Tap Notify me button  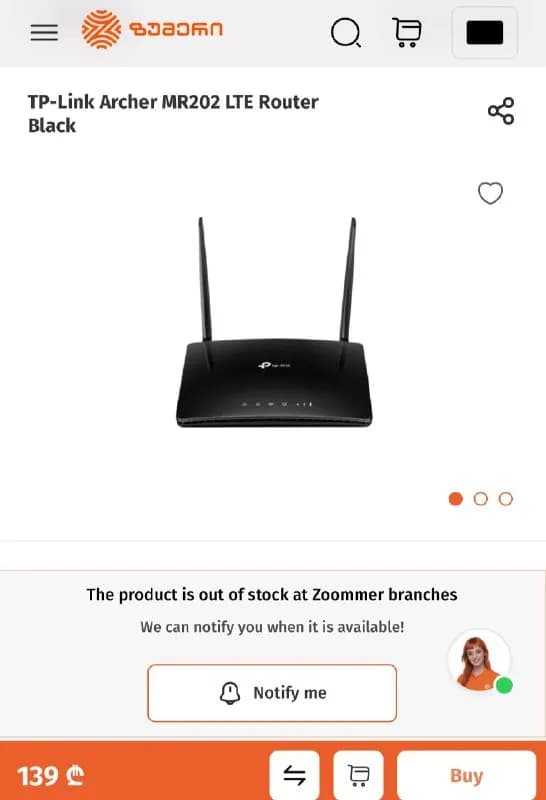point(272,693)
